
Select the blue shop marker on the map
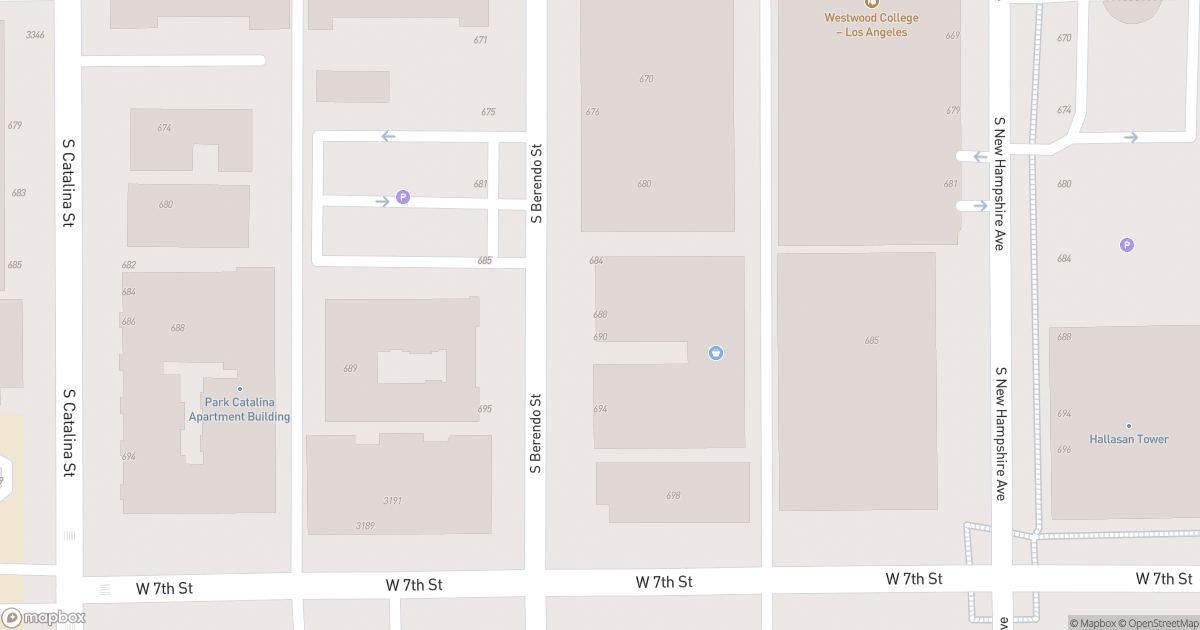(x=716, y=353)
